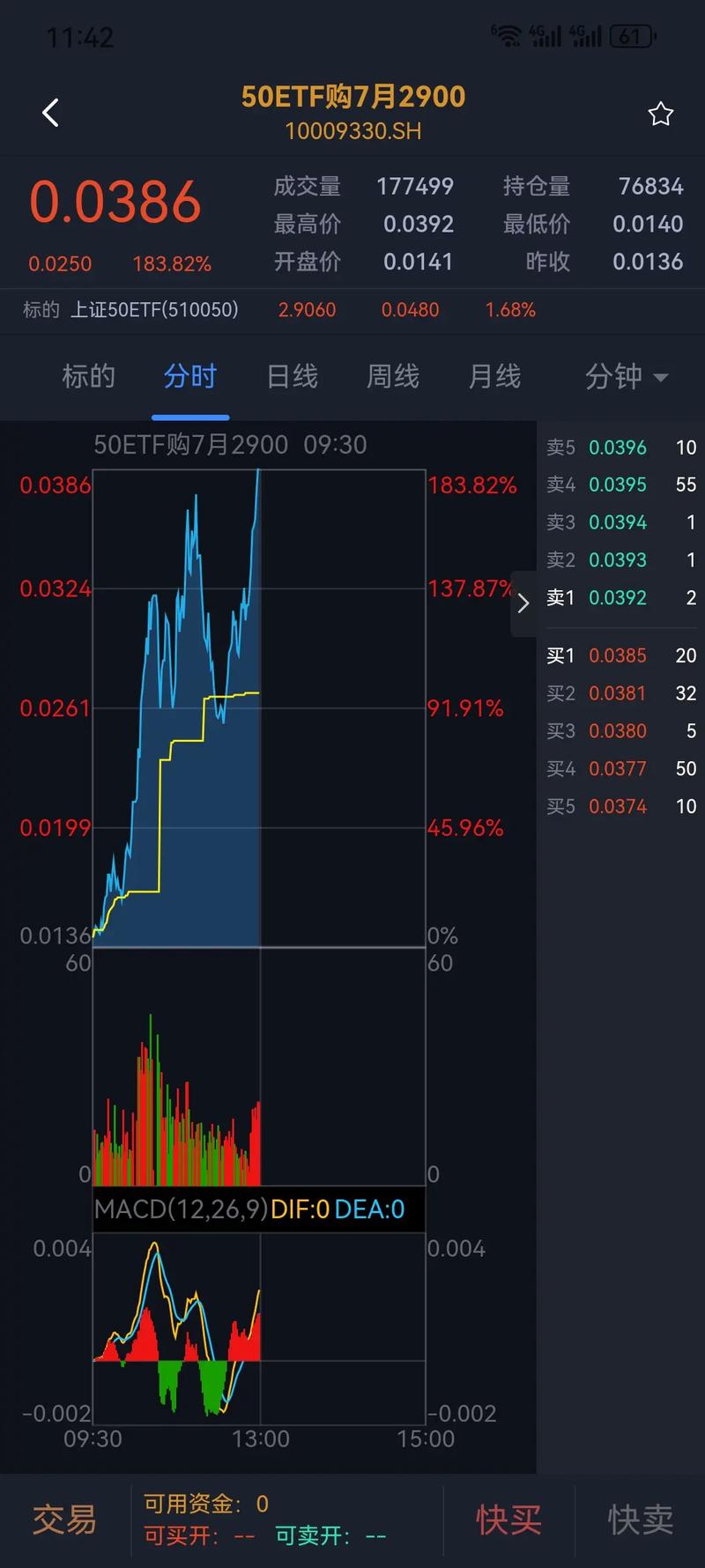Switch to the 日线 daily chart tab
The width and height of the screenshot is (705, 1568).
pos(291,376)
